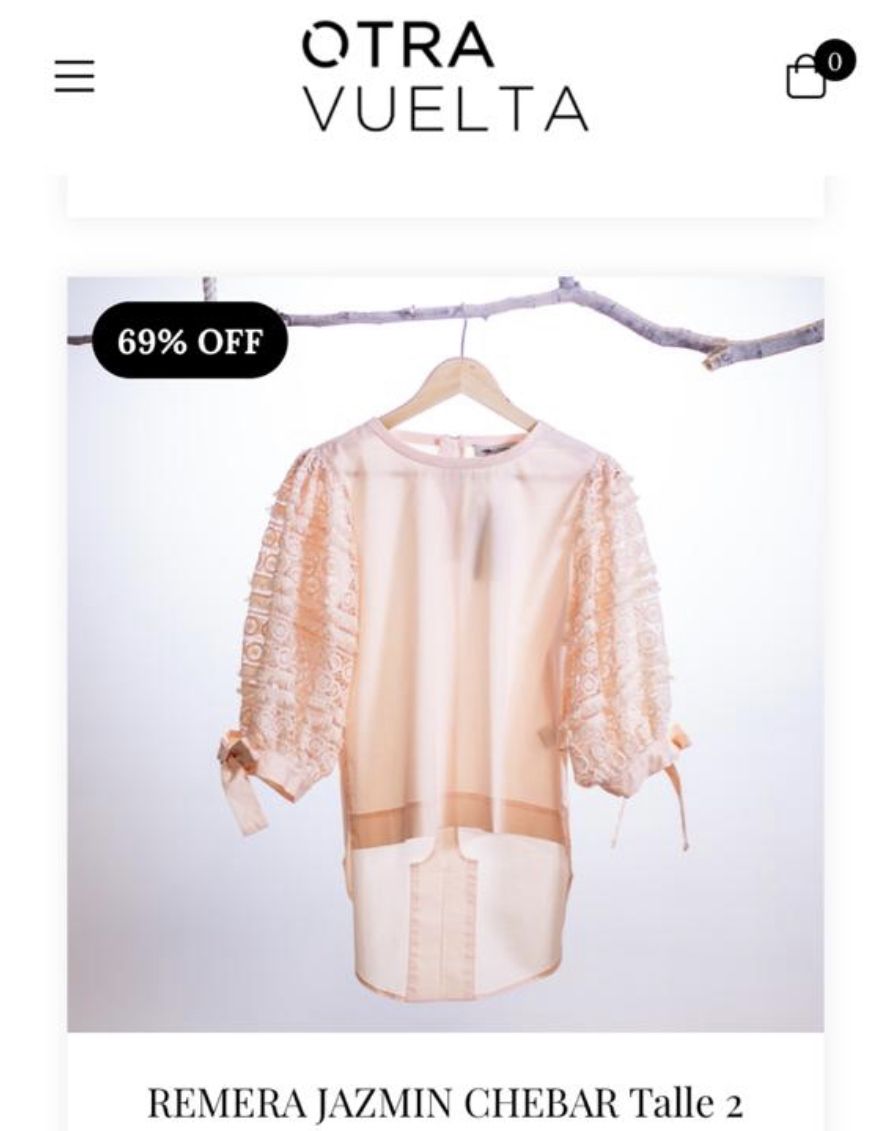Image resolution: width=882 pixels, height=1131 pixels.
Task: Open the hamburger menu
Action: point(74,76)
